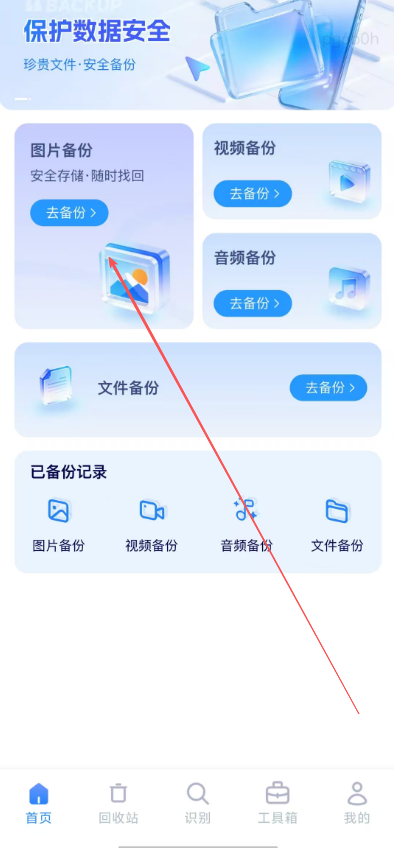Tap 去备份 on the 音频备份 card

tap(252, 303)
